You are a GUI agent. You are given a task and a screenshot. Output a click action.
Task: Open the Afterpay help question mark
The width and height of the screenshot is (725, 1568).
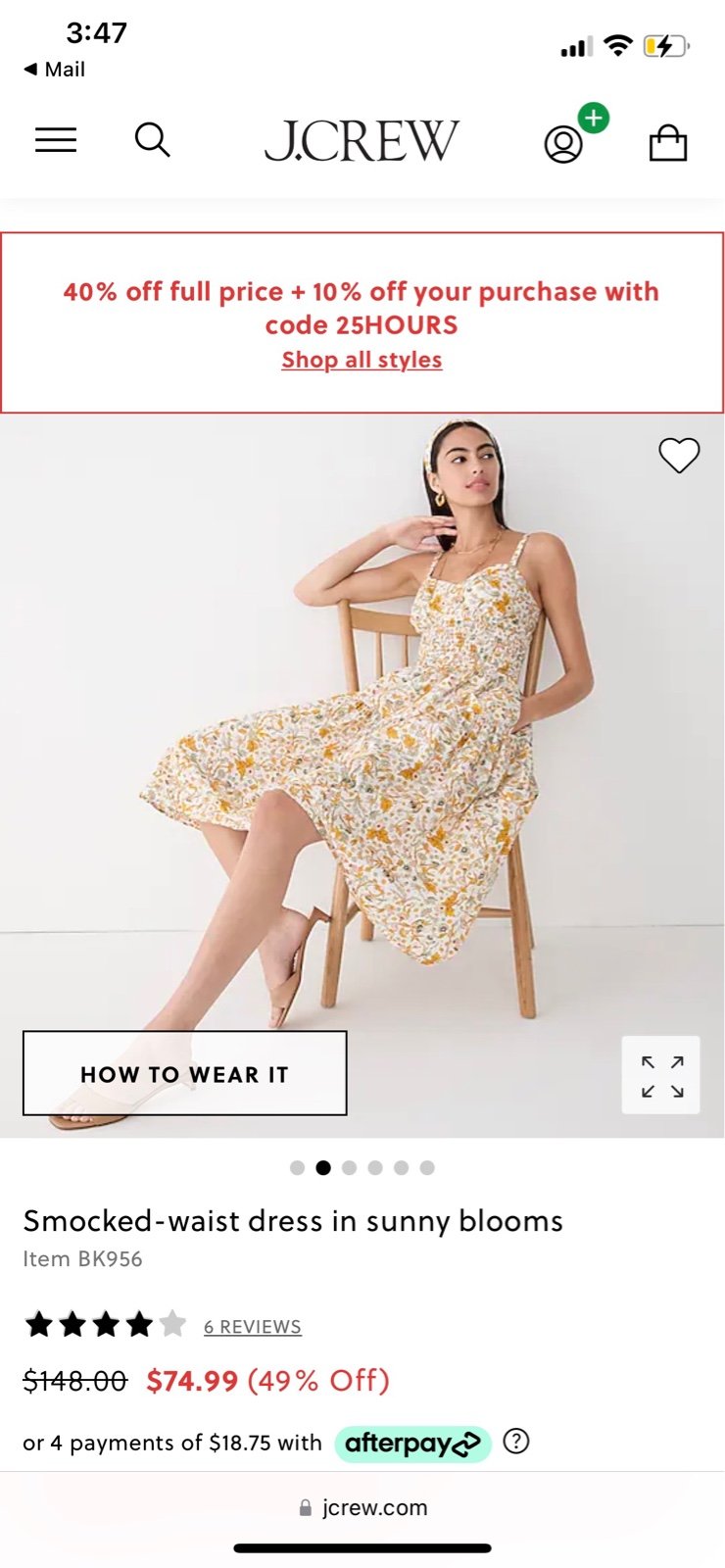(516, 1441)
